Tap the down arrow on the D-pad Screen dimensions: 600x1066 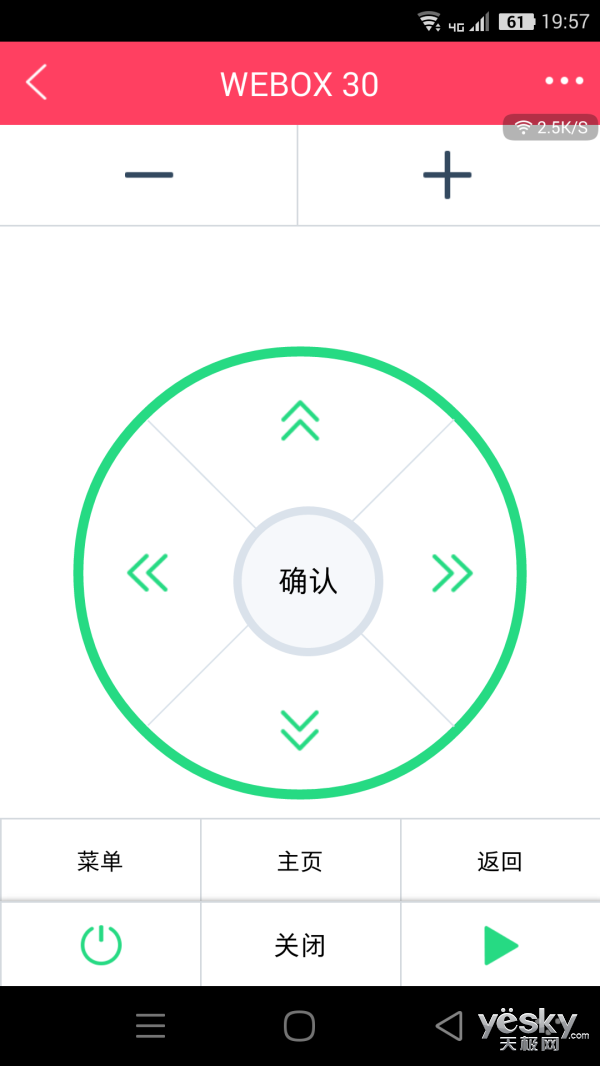click(300, 729)
